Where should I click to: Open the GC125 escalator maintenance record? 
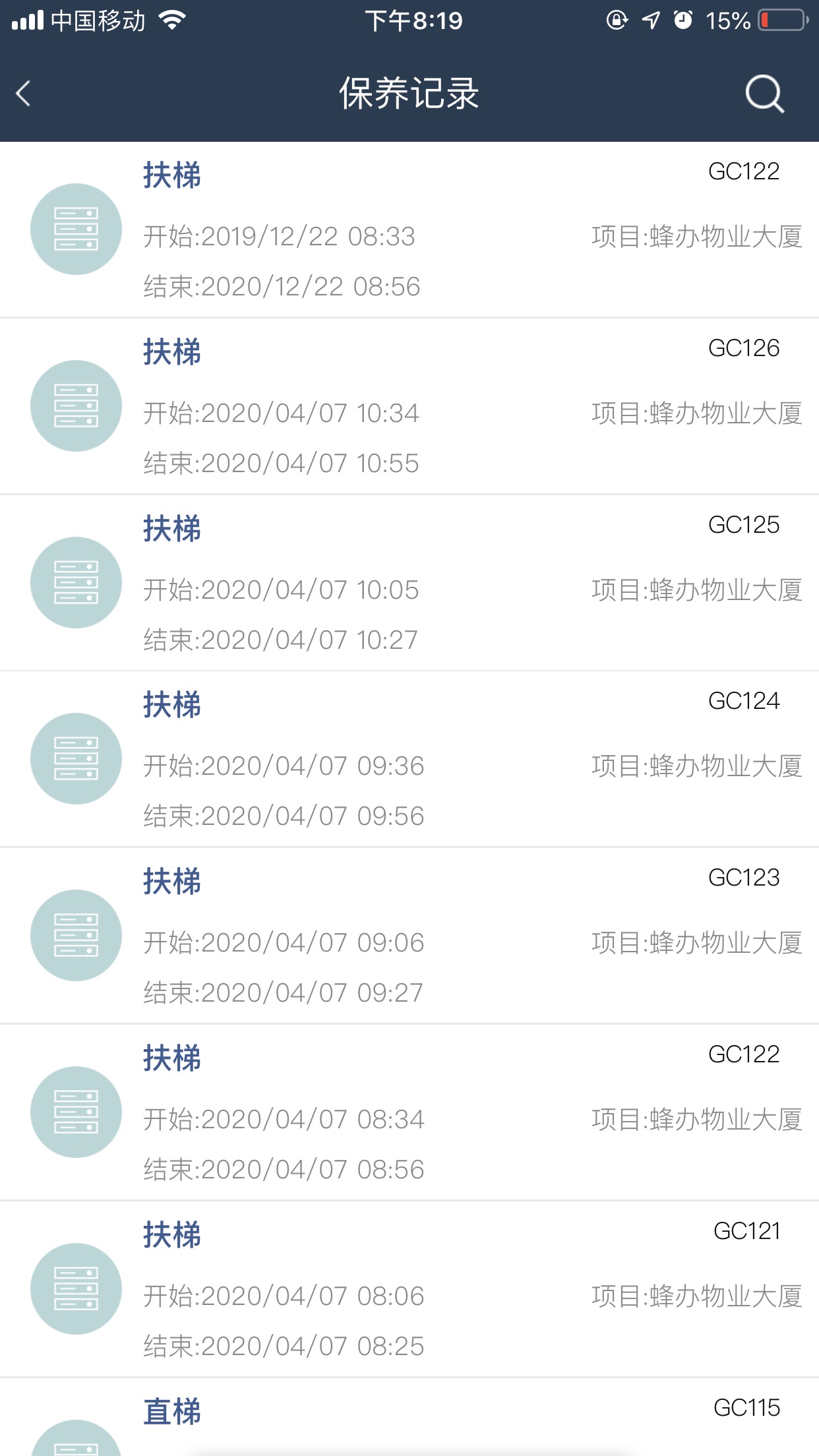tap(409, 583)
